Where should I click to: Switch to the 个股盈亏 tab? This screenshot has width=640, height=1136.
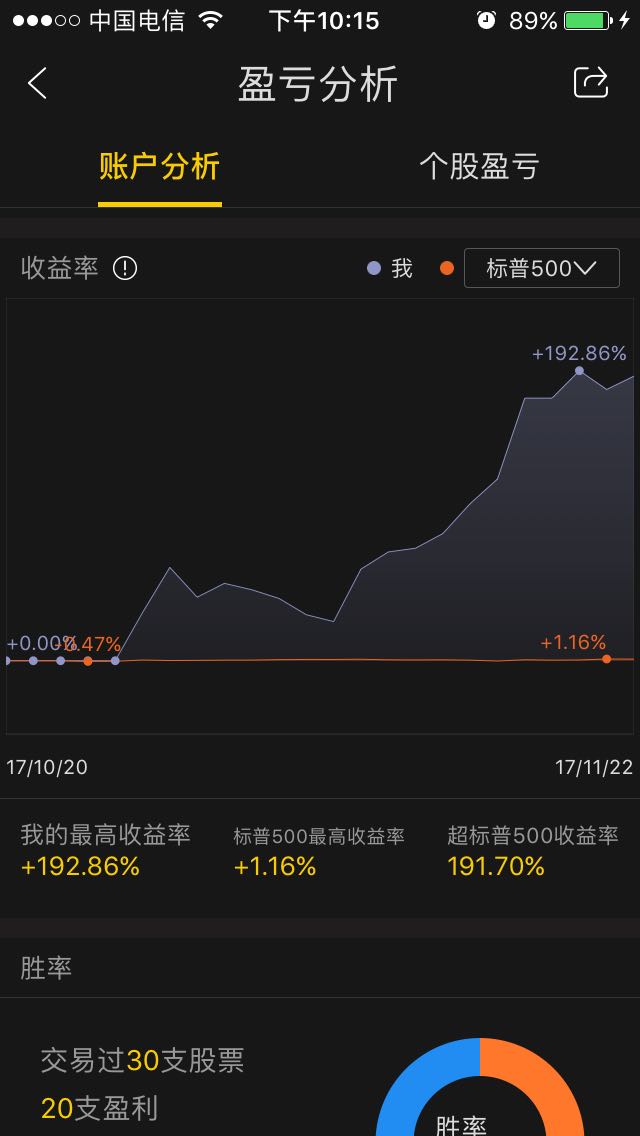tap(479, 167)
